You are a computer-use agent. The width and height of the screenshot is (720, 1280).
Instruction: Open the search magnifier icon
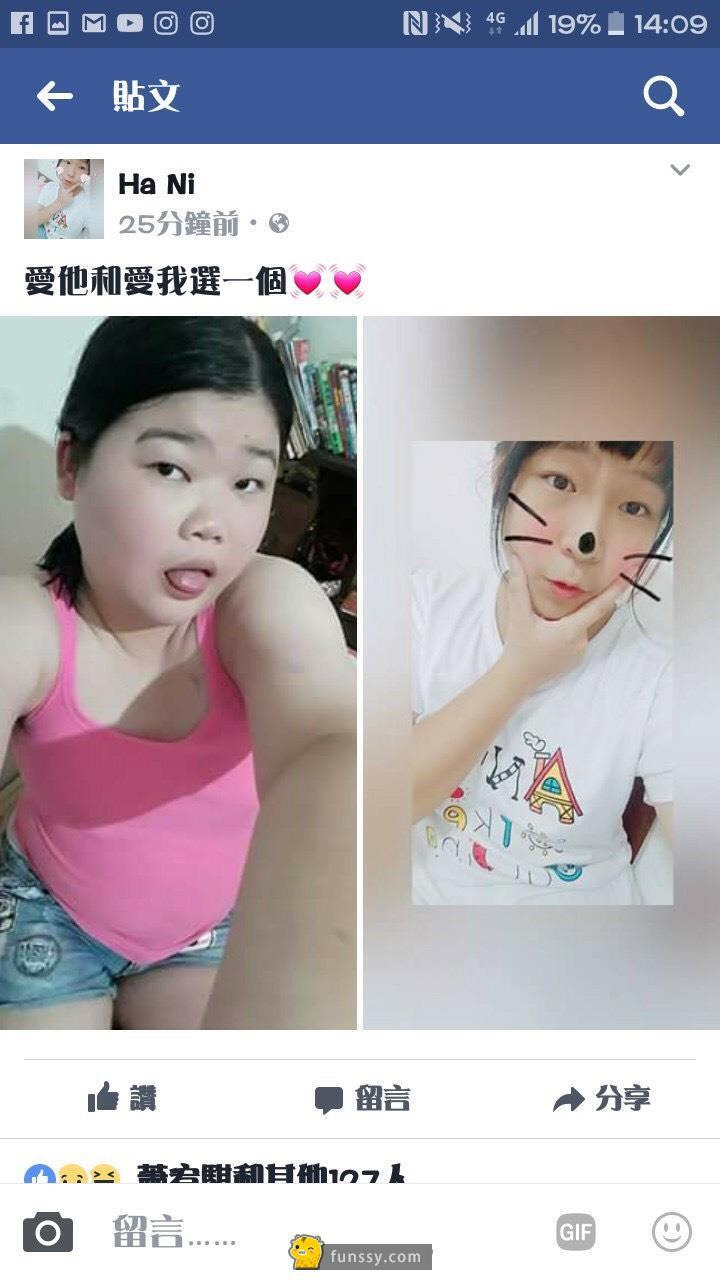tap(663, 96)
